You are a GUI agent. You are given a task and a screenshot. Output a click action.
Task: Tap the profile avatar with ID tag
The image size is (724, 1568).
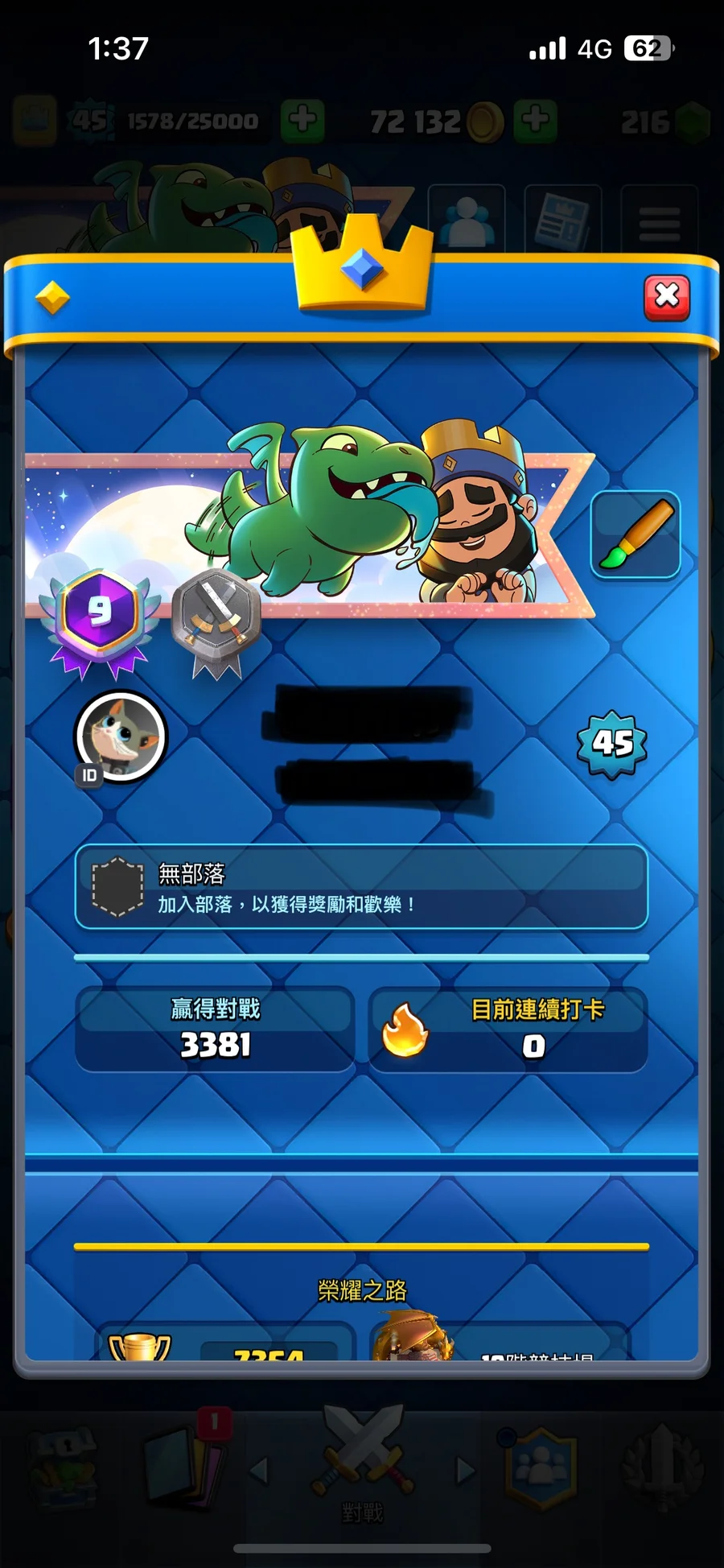tap(121, 737)
